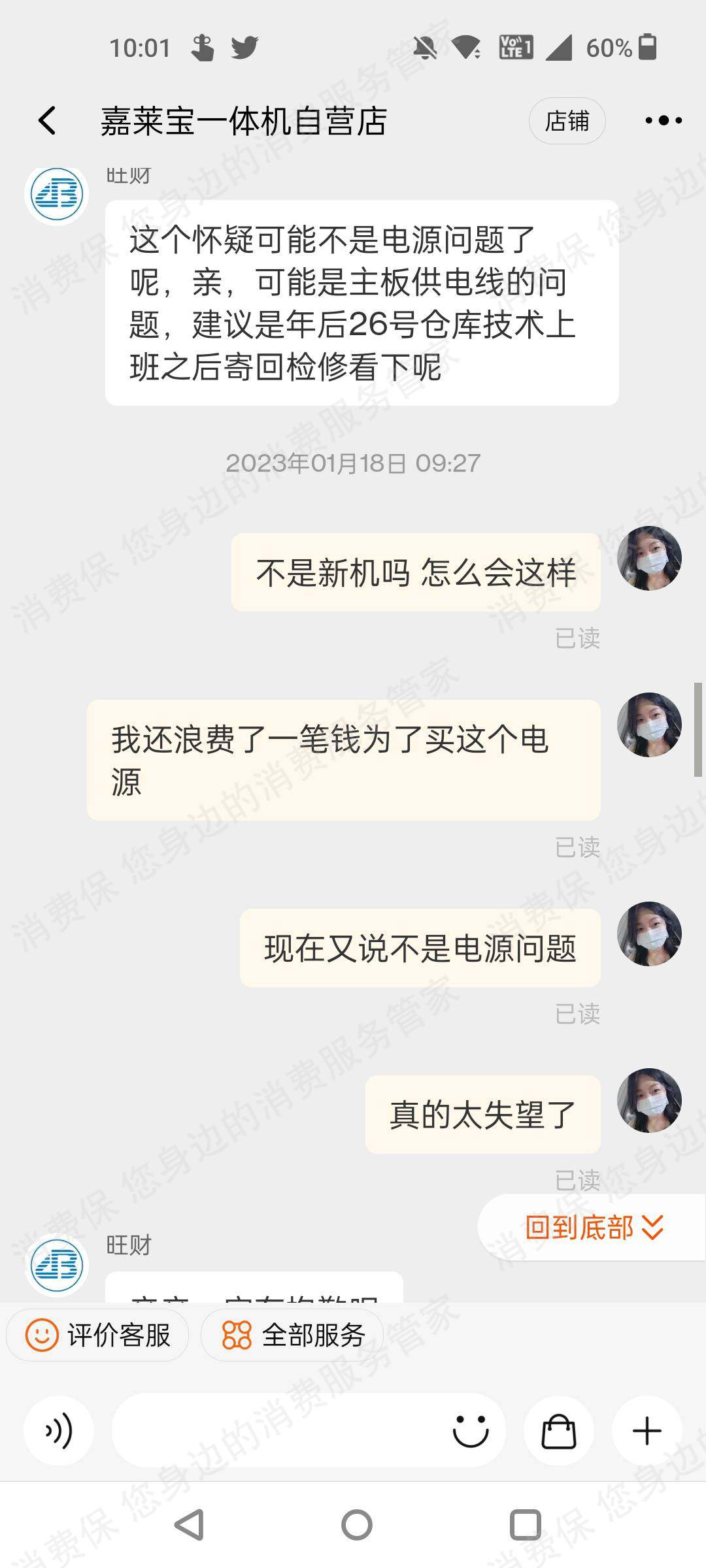
Task: Focus the message text field
Action: pos(275,1431)
